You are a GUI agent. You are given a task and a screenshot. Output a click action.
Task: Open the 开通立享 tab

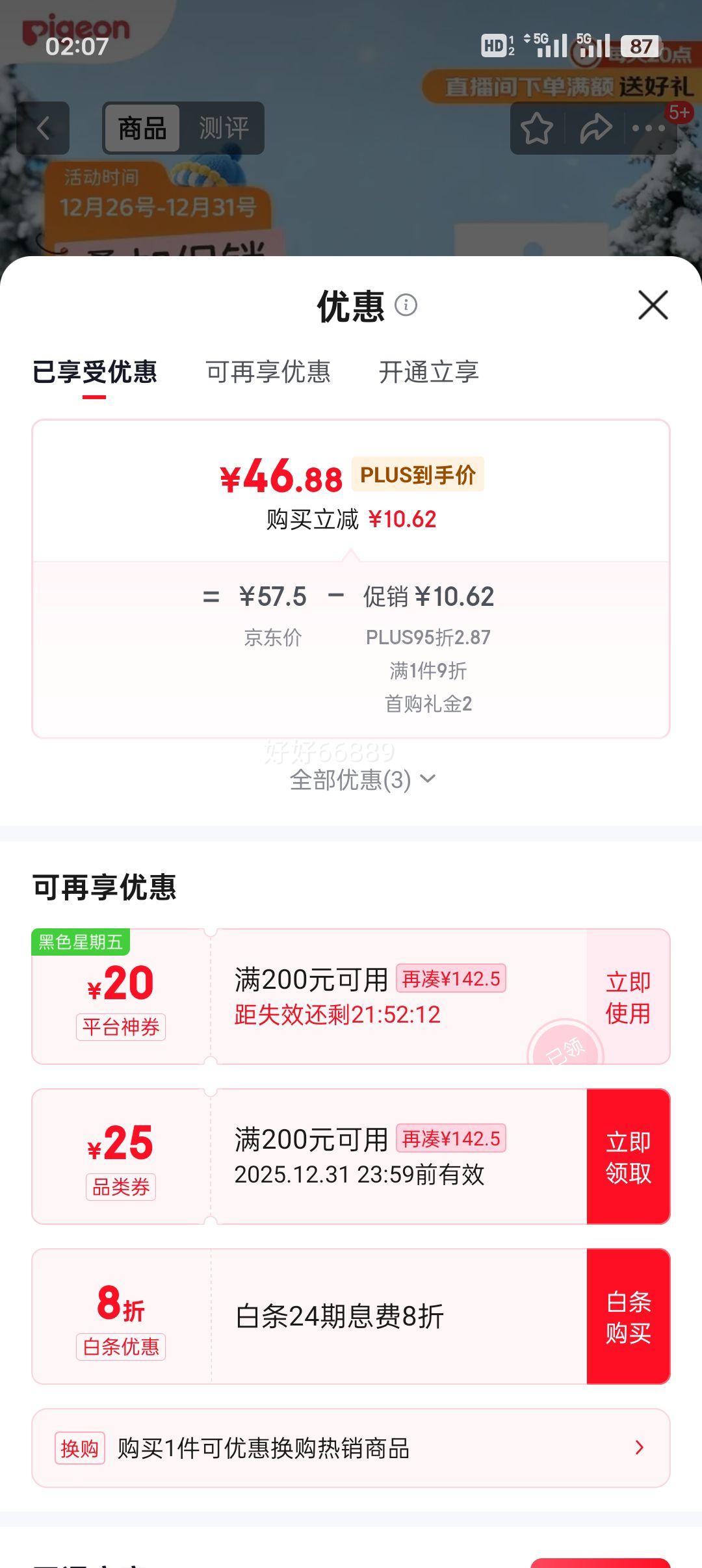tap(428, 372)
